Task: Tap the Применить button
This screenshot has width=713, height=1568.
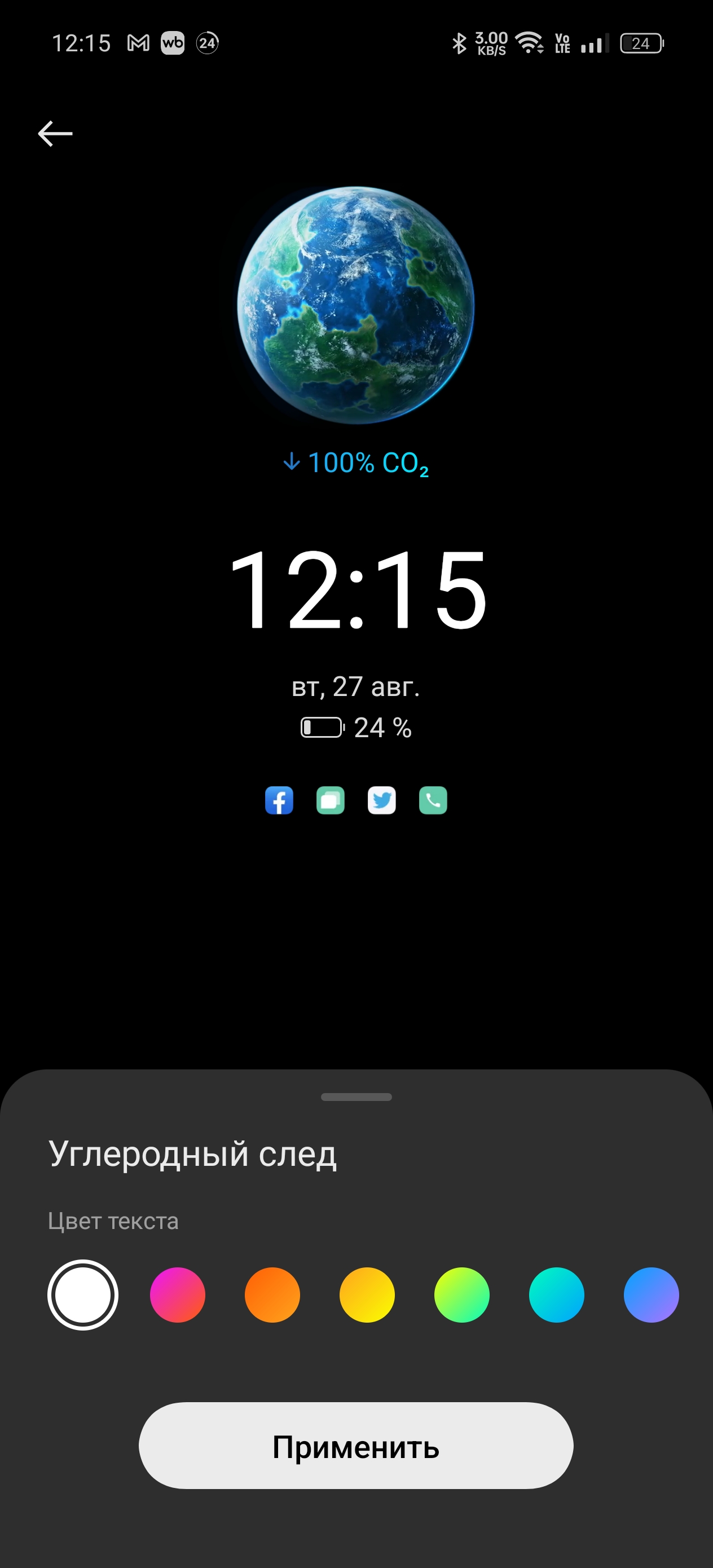Action: click(356, 1446)
